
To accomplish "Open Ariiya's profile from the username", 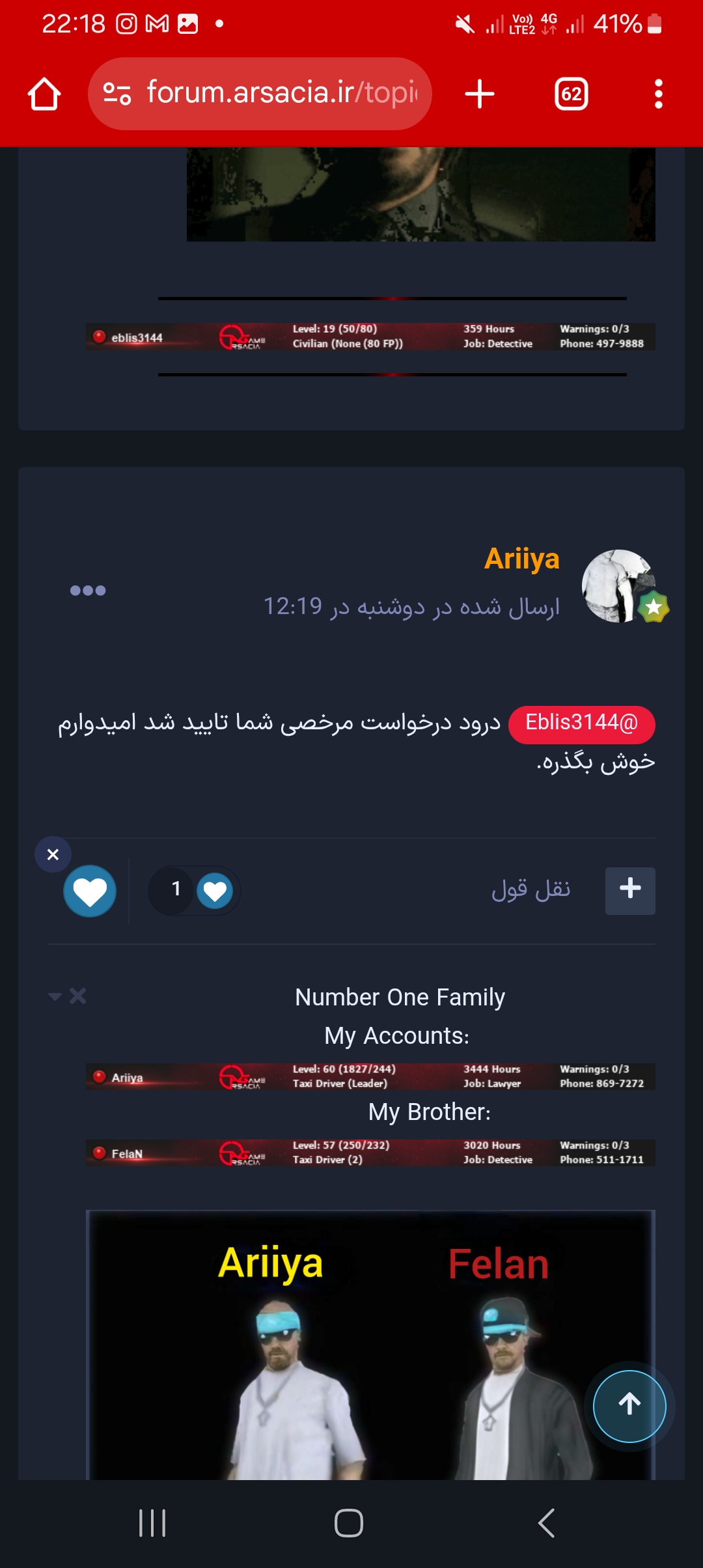I will pyautogui.click(x=522, y=559).
